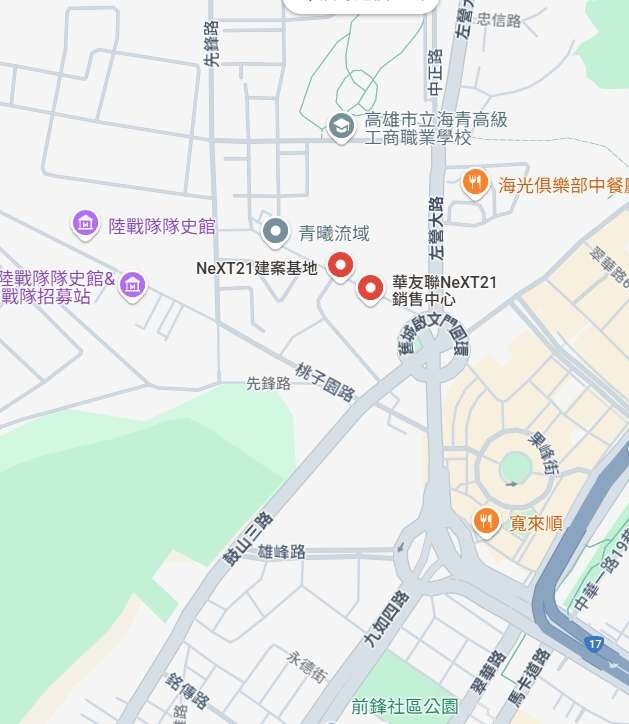The image size is (629, 724).
Task: Open the 陸戰隊隊史館 museum marker
Action: (x=86, y=223)
